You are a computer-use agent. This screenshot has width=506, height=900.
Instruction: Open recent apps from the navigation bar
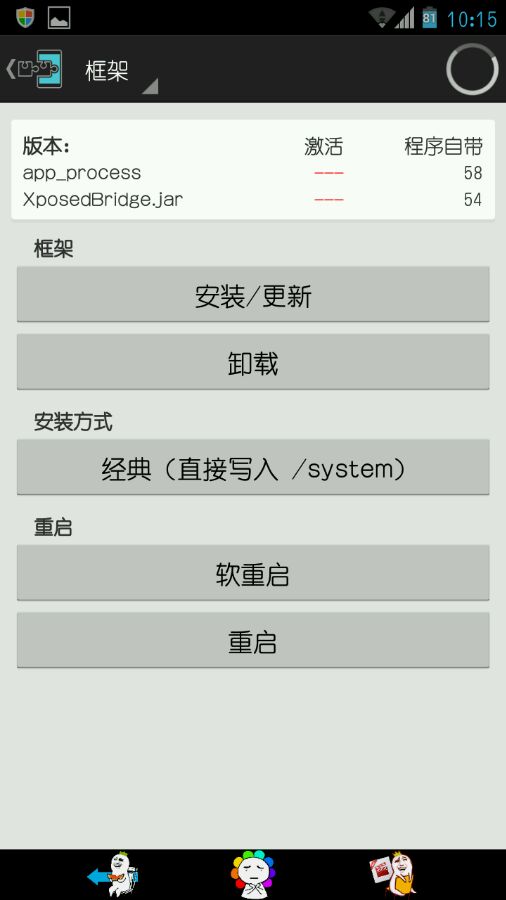point(392,874)
